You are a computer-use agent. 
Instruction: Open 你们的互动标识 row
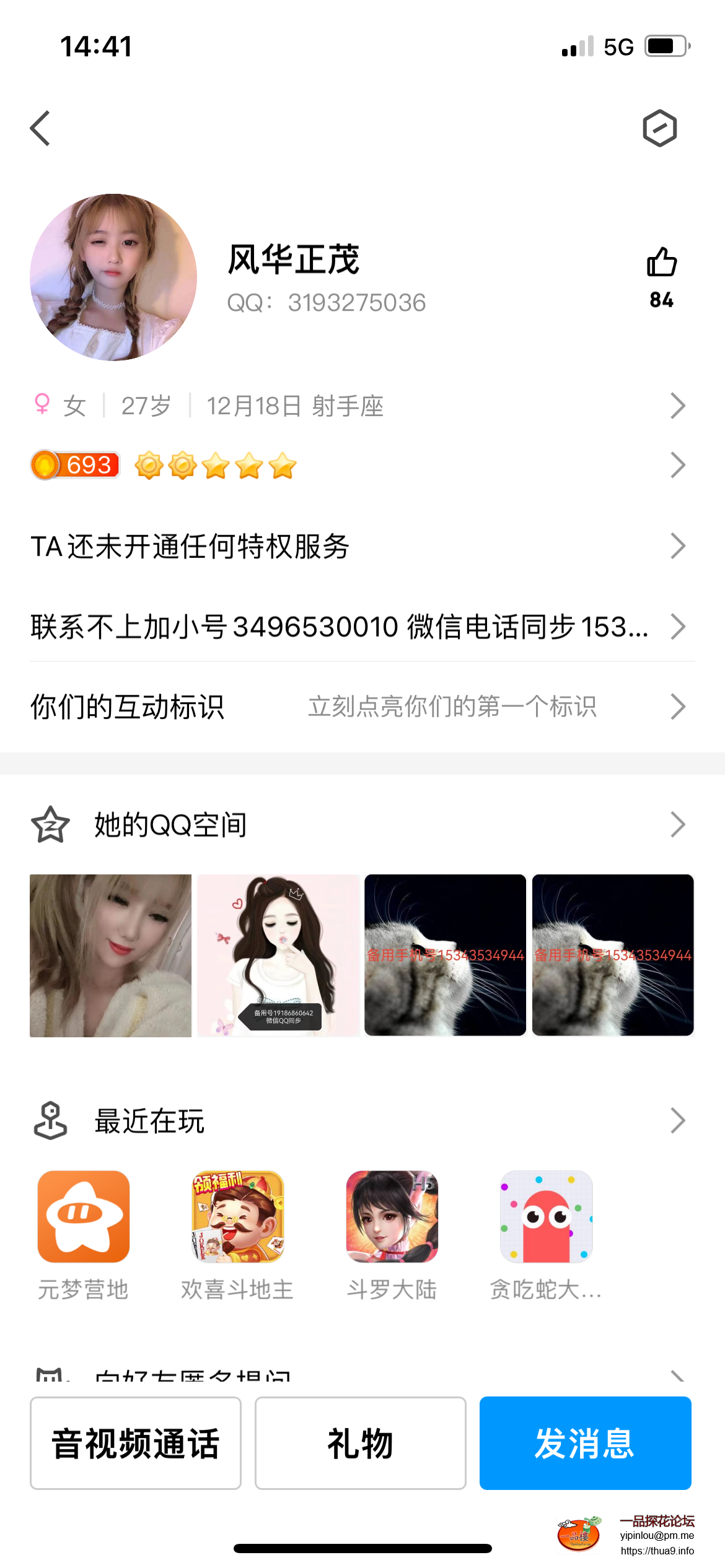(x=359, y=707)
